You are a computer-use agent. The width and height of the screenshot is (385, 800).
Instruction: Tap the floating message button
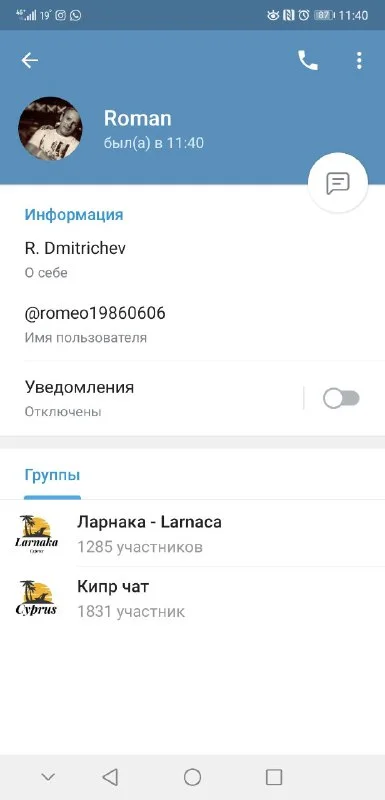click(338, 183)
